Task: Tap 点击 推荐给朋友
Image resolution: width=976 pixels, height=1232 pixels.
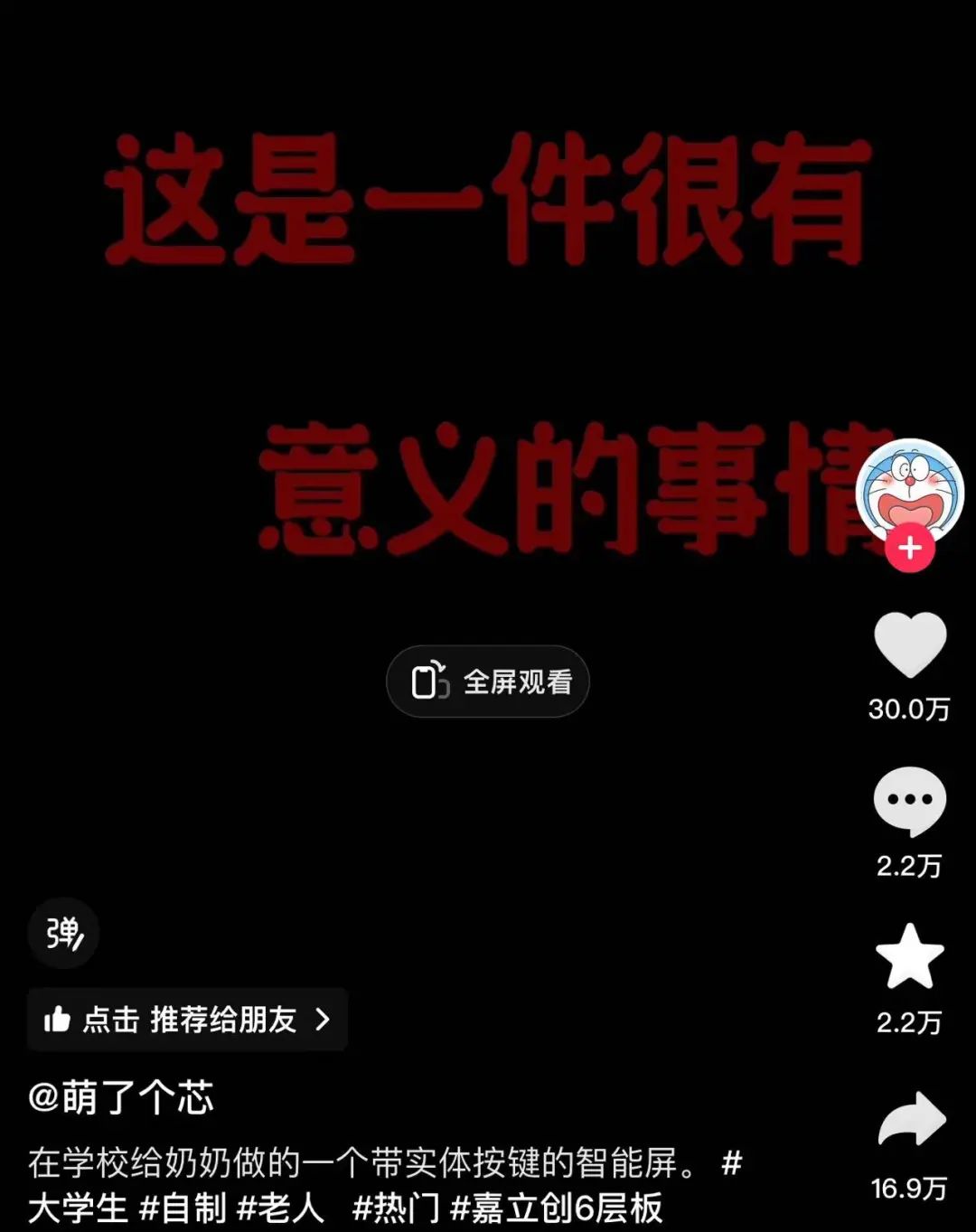Action: (x=187, y=1020)
